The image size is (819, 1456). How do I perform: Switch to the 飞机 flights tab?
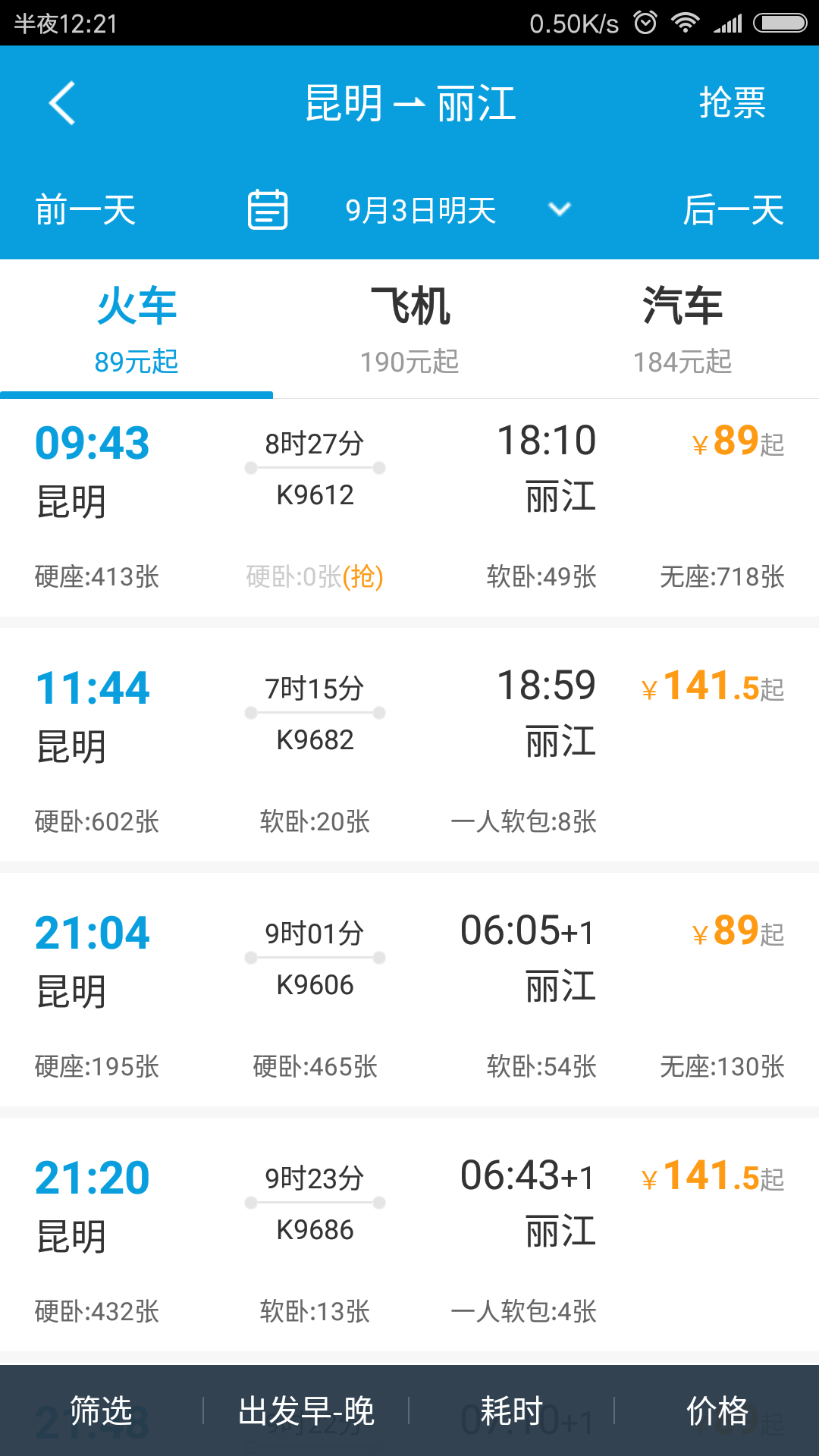point(409,329)
